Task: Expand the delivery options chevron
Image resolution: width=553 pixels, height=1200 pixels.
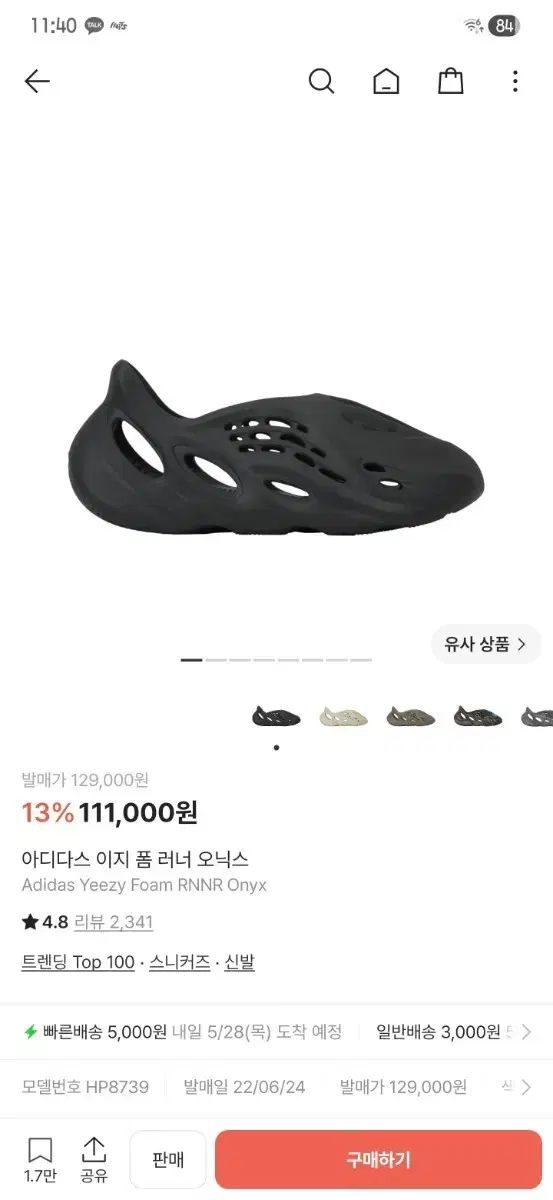Action: click(527, 1032)
